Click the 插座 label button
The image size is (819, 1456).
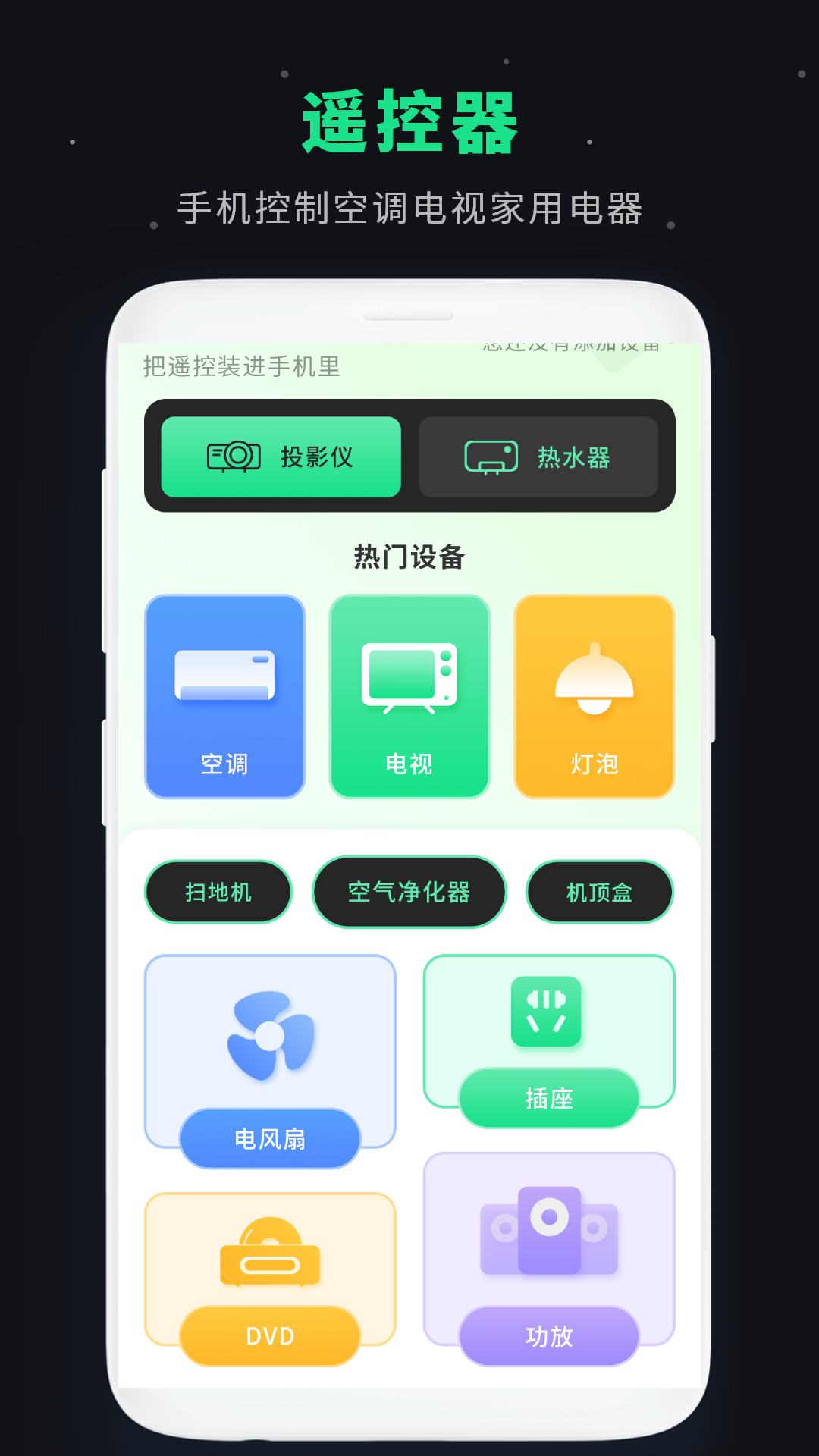point(549,1097)
